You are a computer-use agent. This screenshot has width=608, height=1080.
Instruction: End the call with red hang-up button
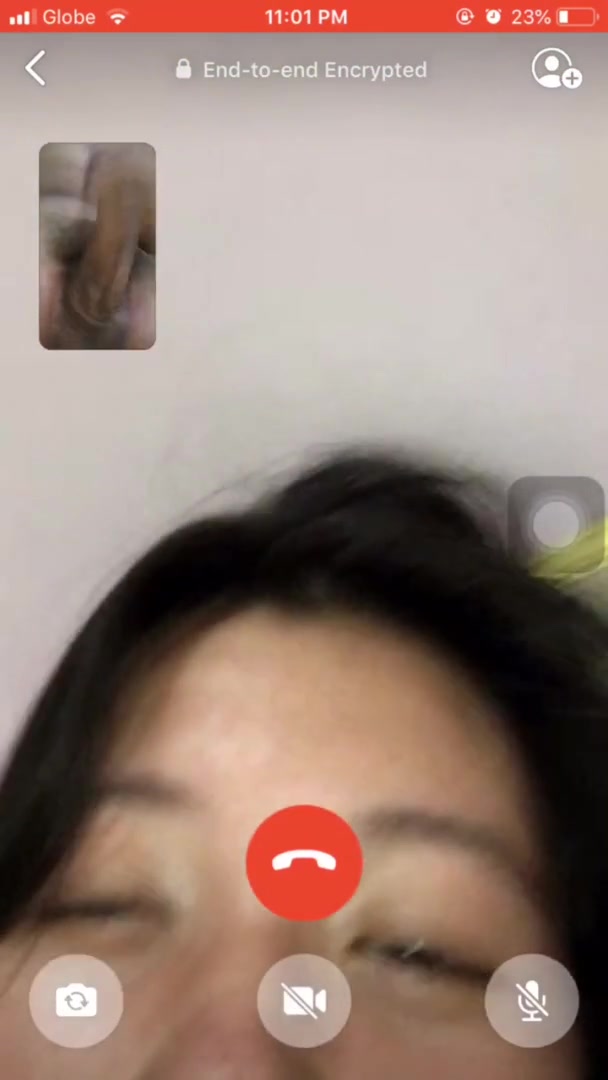click(304, 862)
